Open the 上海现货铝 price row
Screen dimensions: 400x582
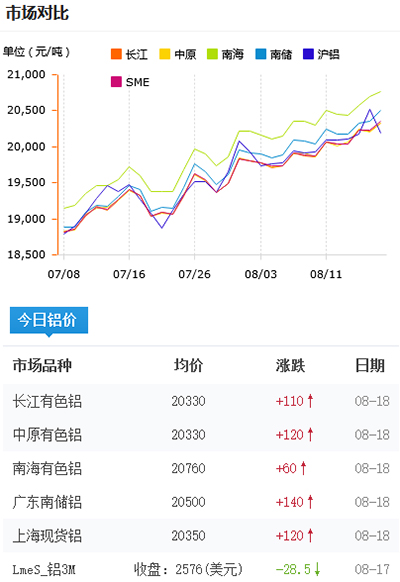pos(201,536)
